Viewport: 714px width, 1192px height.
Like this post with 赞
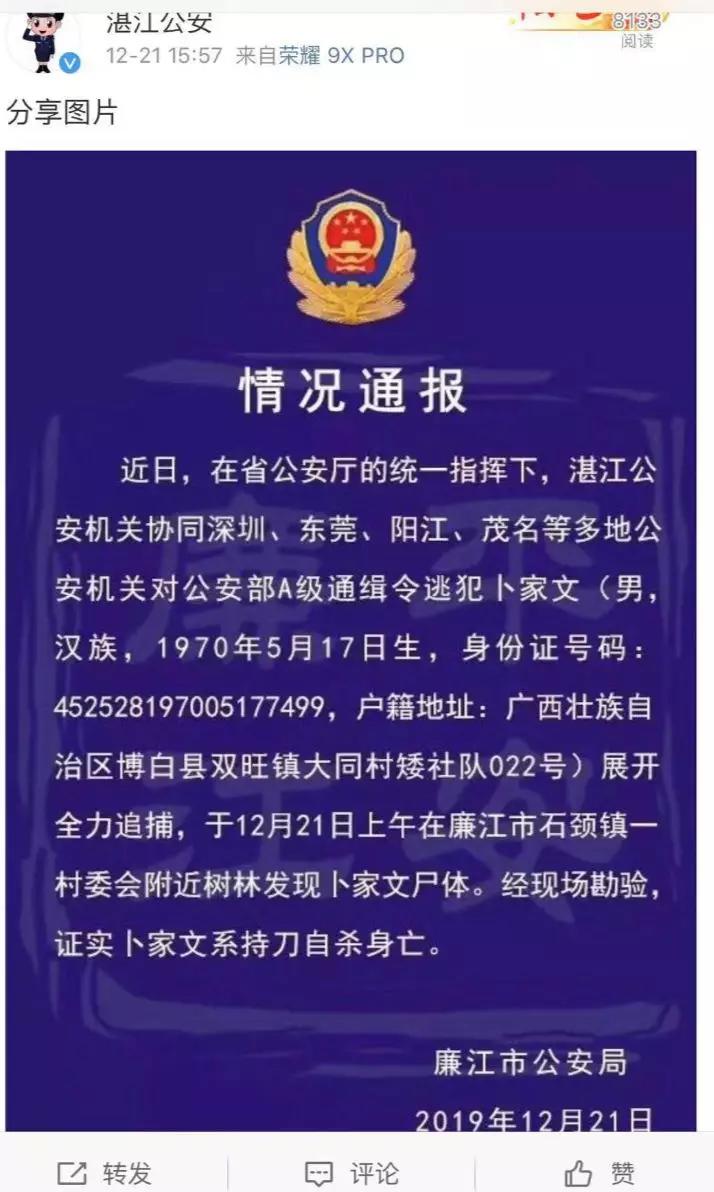pos(600,1172)
